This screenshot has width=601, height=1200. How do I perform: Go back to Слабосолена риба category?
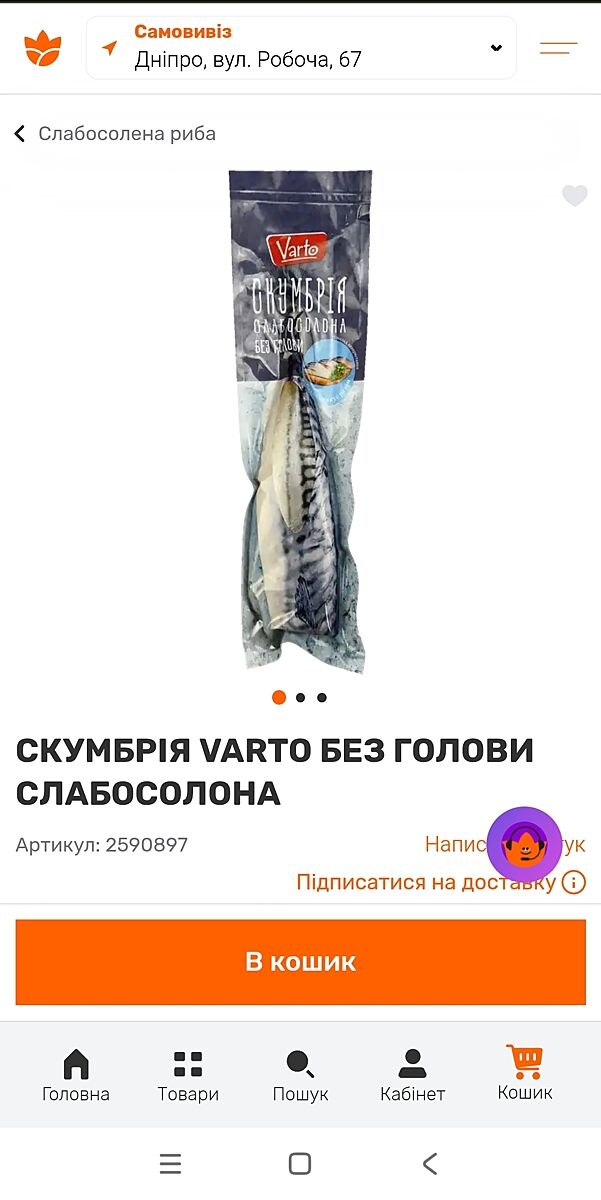(115, 133)
